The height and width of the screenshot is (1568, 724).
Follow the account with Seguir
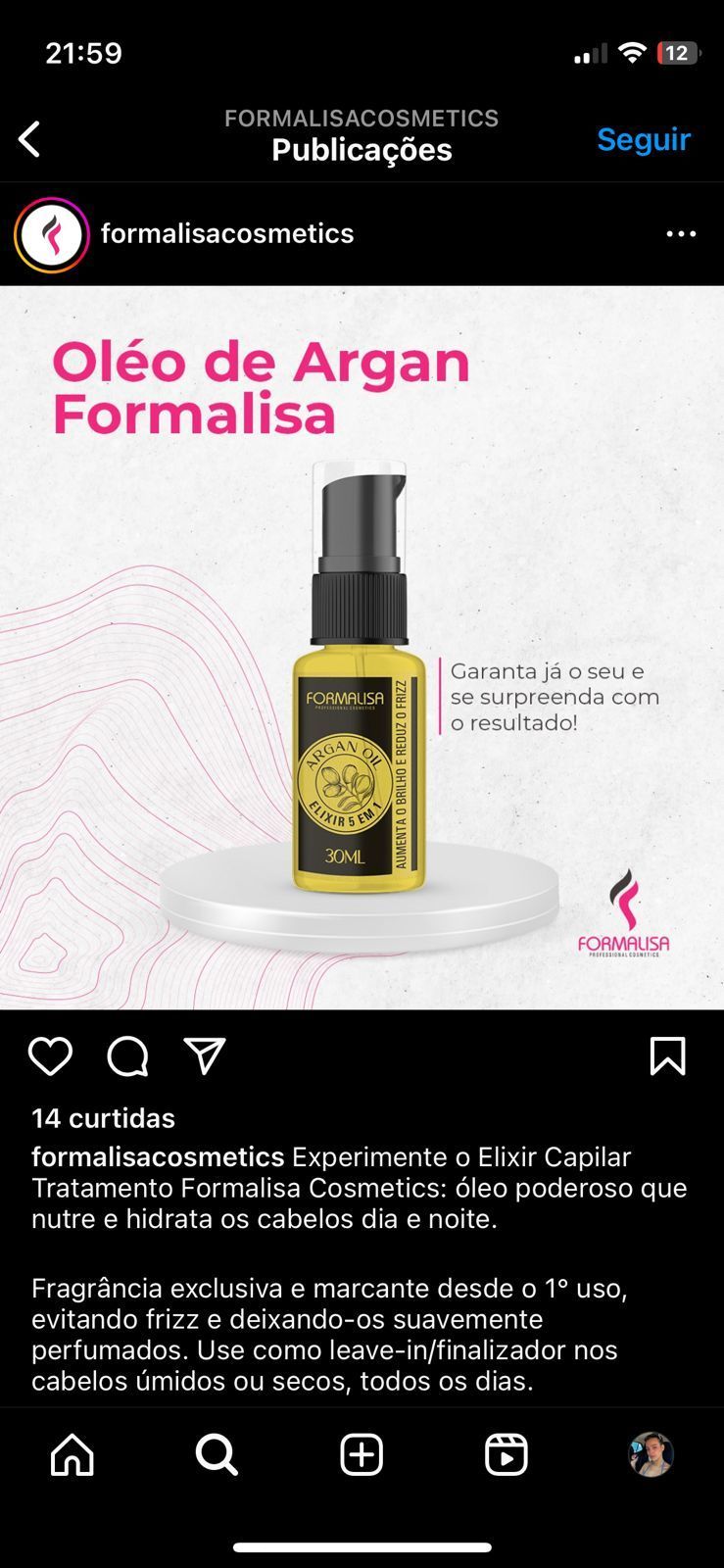tap(644, 139)
